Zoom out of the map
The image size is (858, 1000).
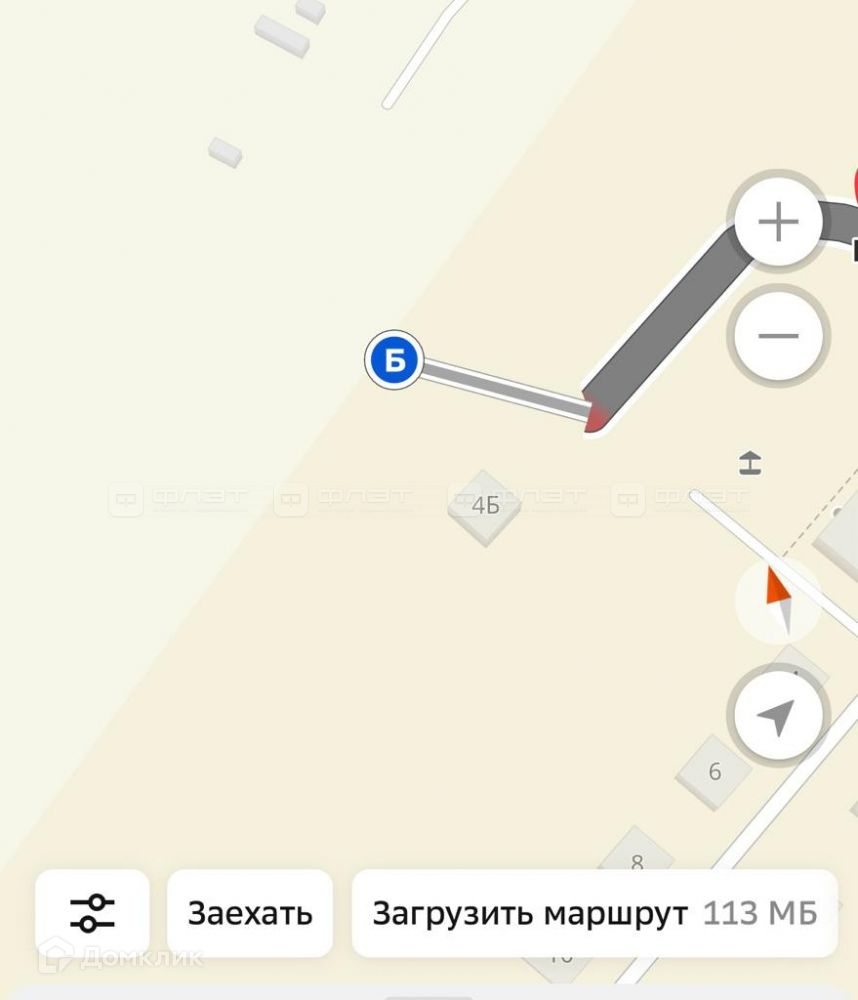coord(778,336)
